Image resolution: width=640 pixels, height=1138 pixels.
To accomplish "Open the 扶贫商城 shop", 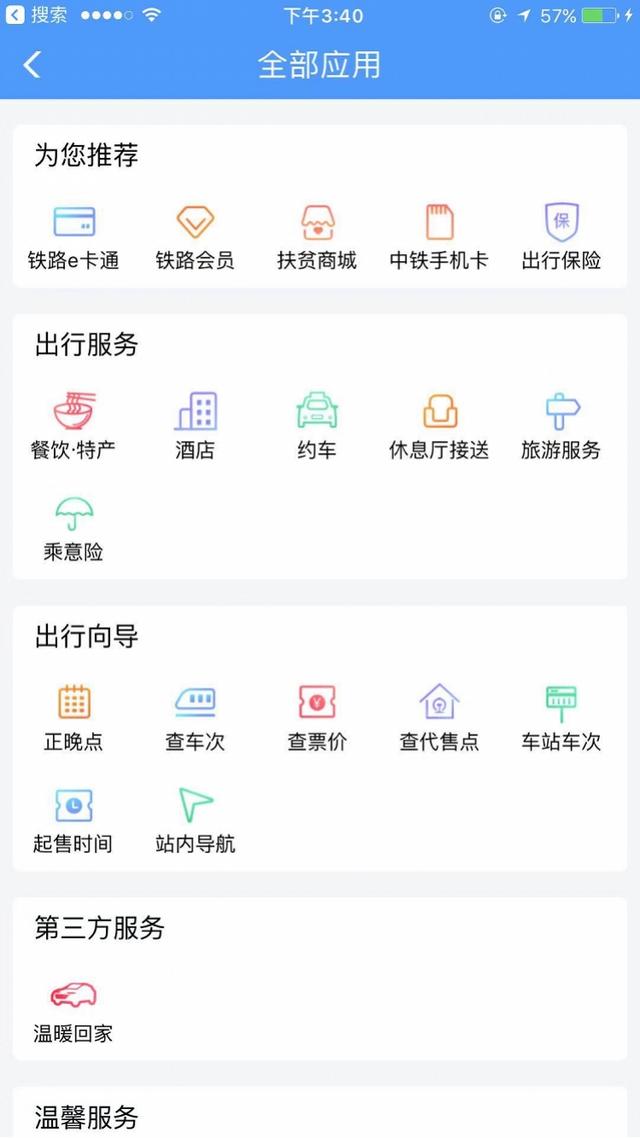I will pos(317,238).
